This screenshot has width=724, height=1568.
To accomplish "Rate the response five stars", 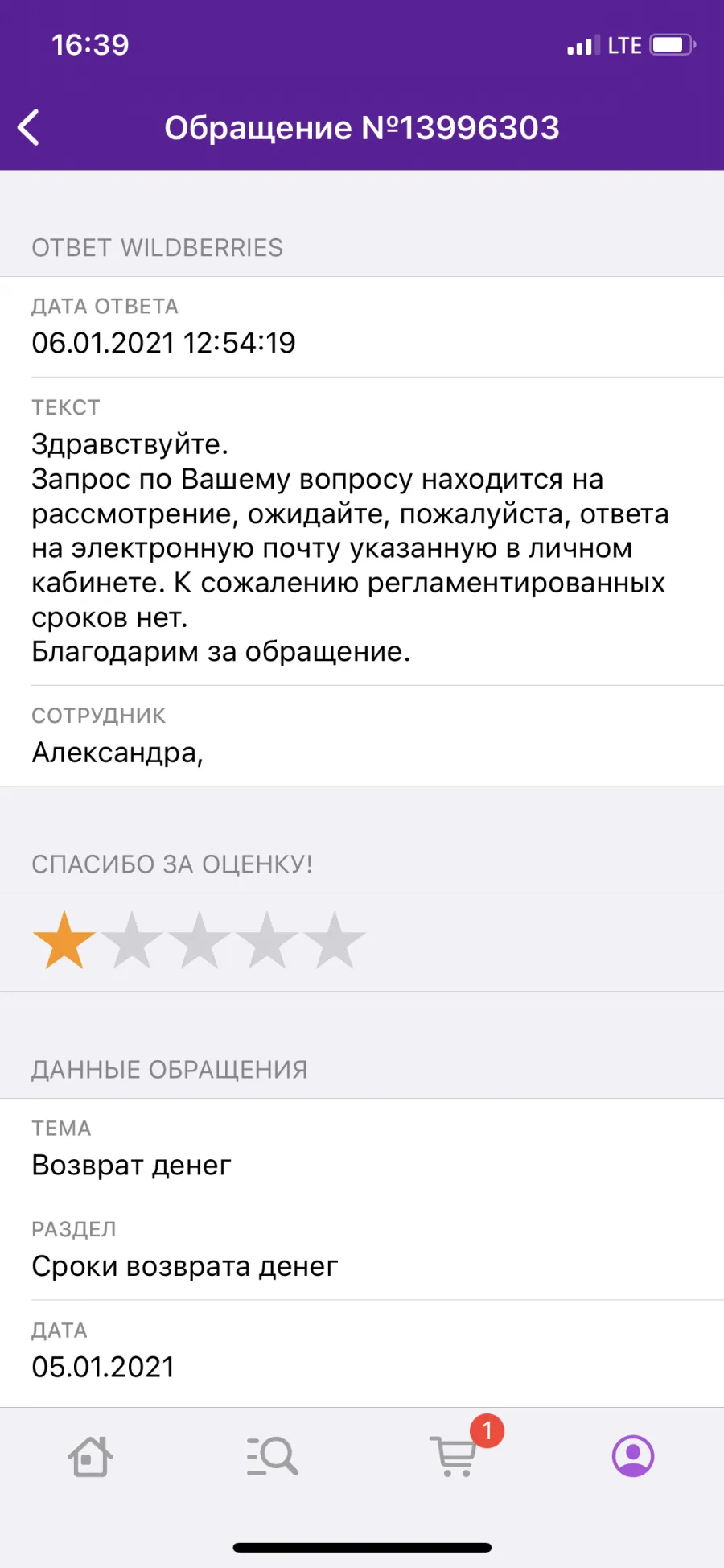I will 335,940.
